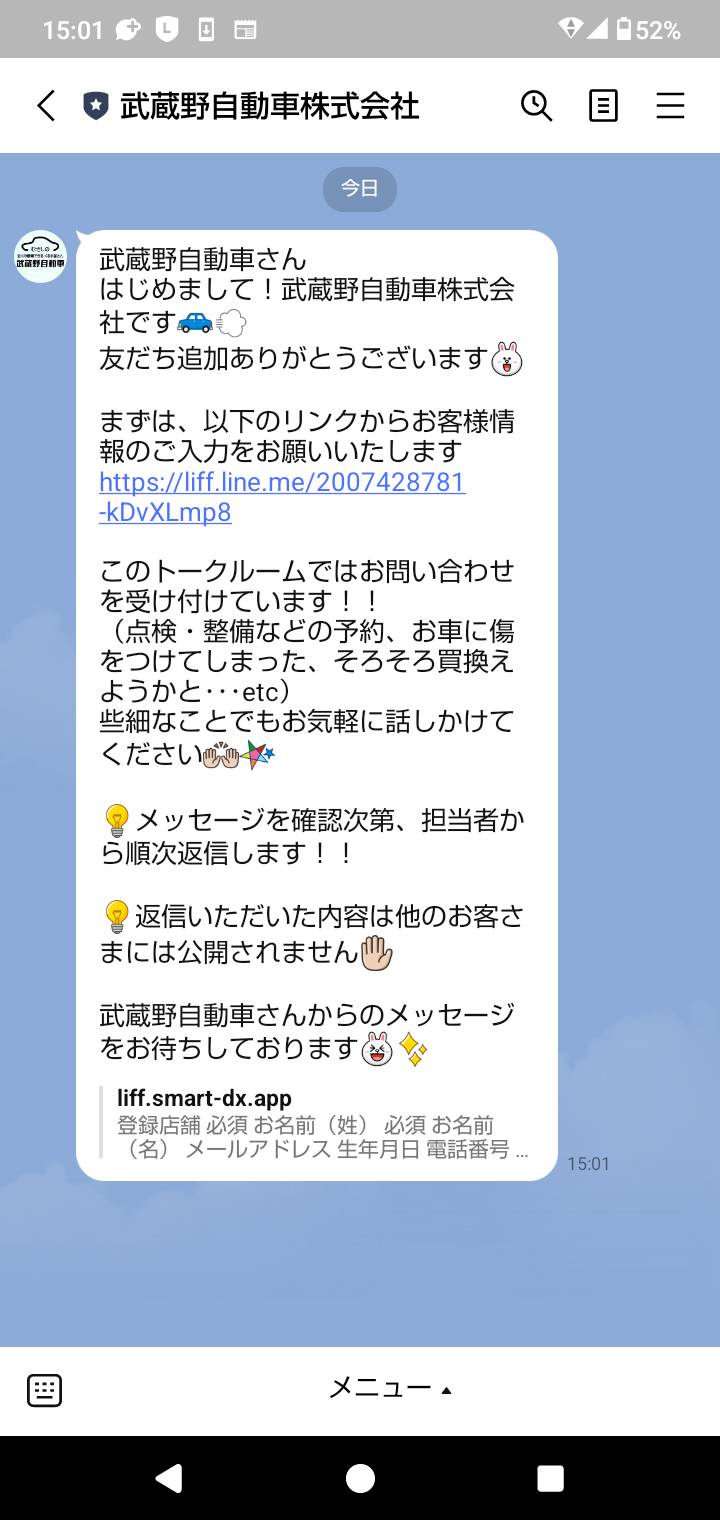Open the system recent apps

(x=550, y=1478)
